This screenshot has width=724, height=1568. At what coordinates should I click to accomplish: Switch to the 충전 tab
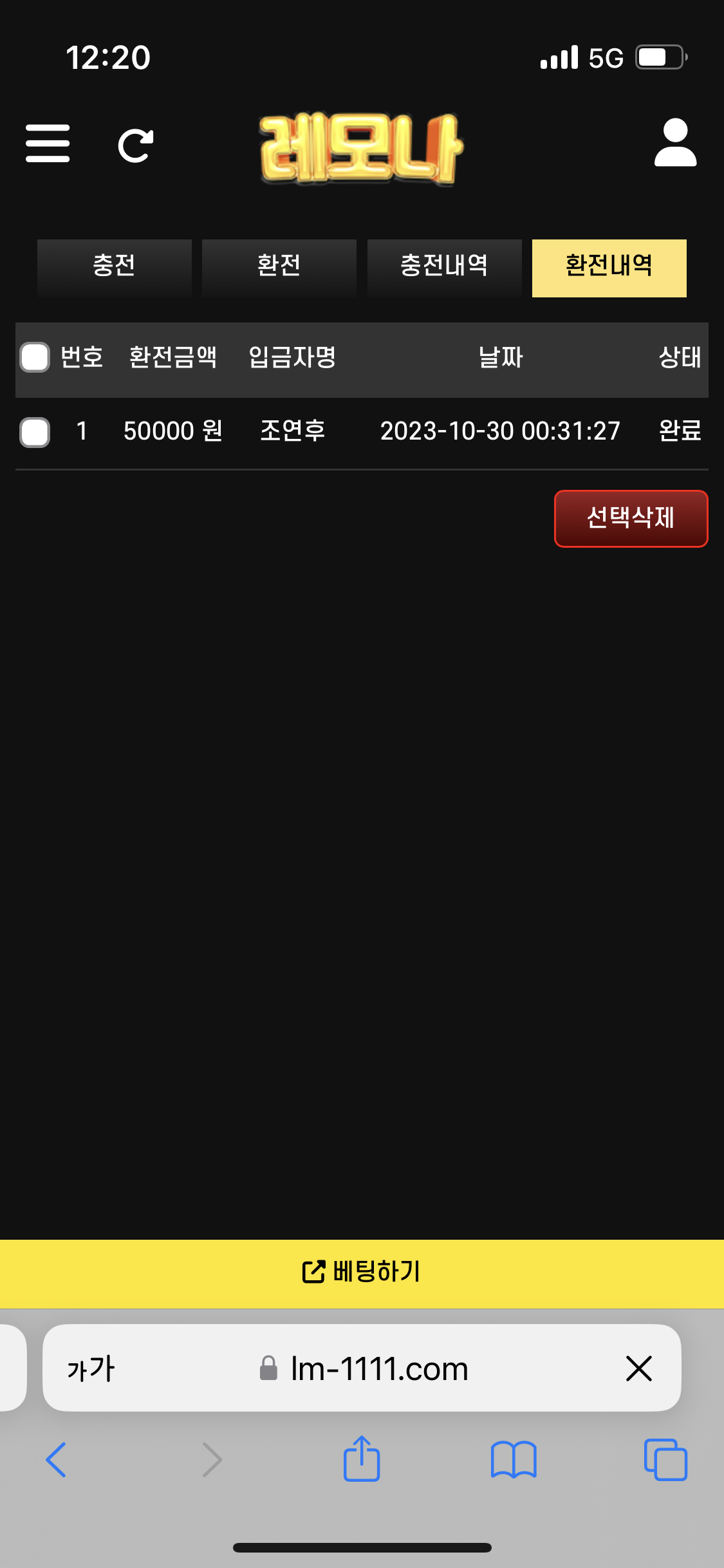click(115, 267)
